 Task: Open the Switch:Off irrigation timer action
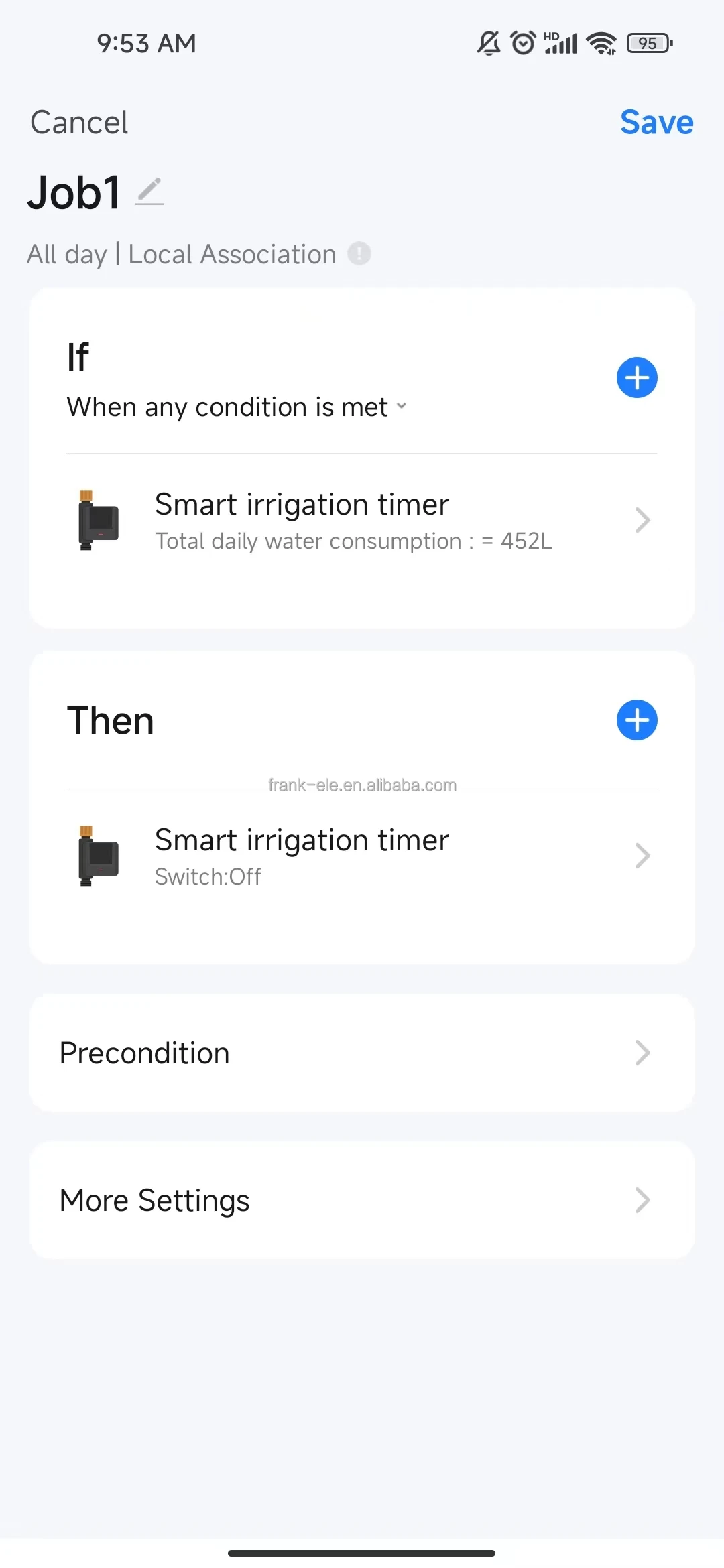pos(362,856)
